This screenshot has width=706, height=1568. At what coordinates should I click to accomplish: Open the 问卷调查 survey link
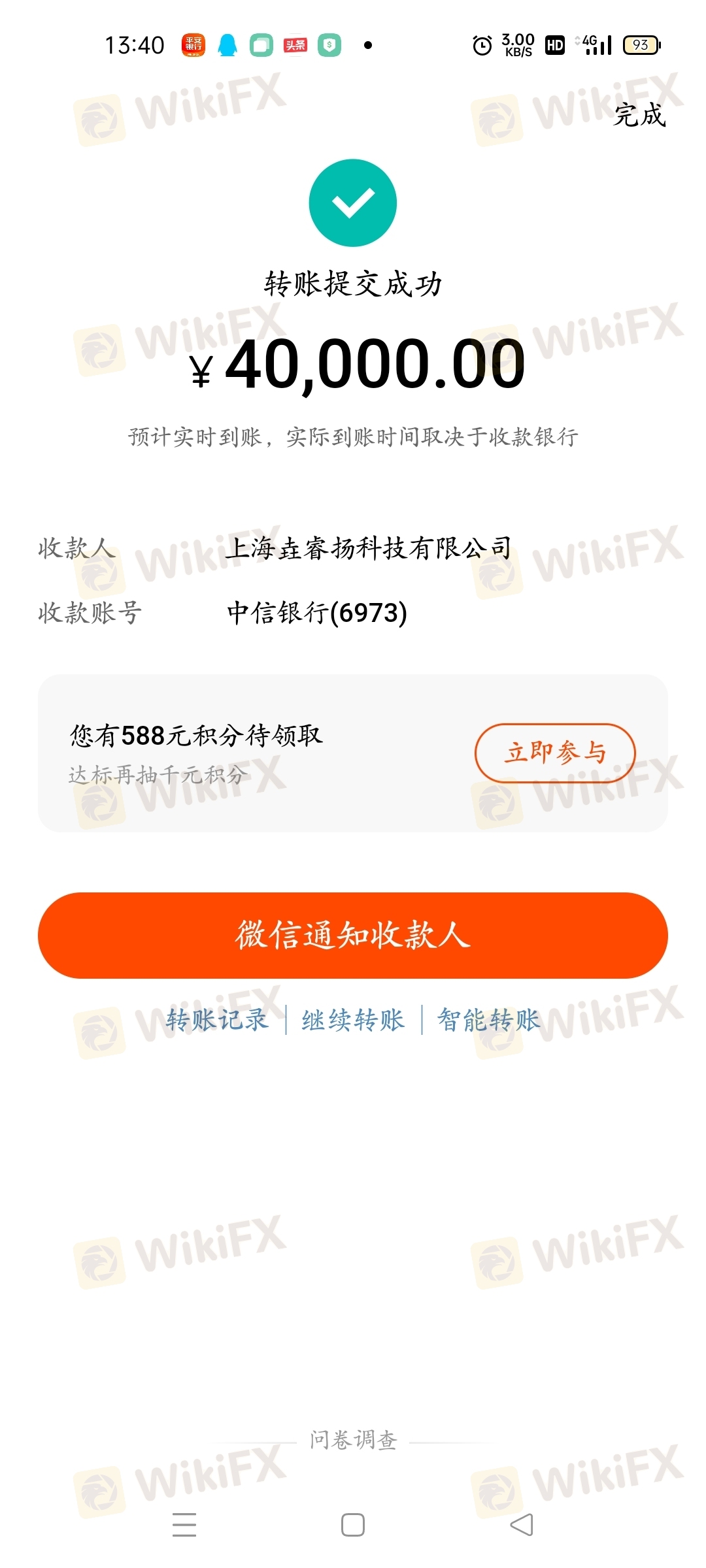(x=353, y=1440)
